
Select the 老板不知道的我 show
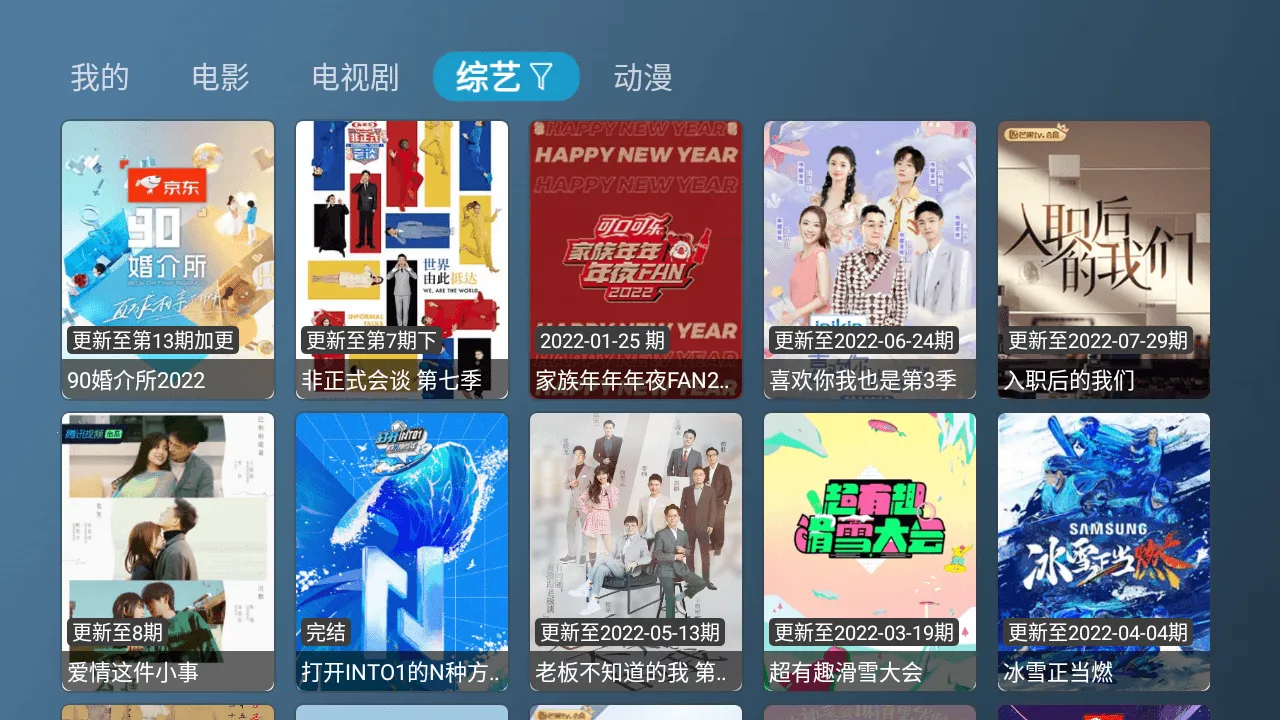click(x=636, y=552)
